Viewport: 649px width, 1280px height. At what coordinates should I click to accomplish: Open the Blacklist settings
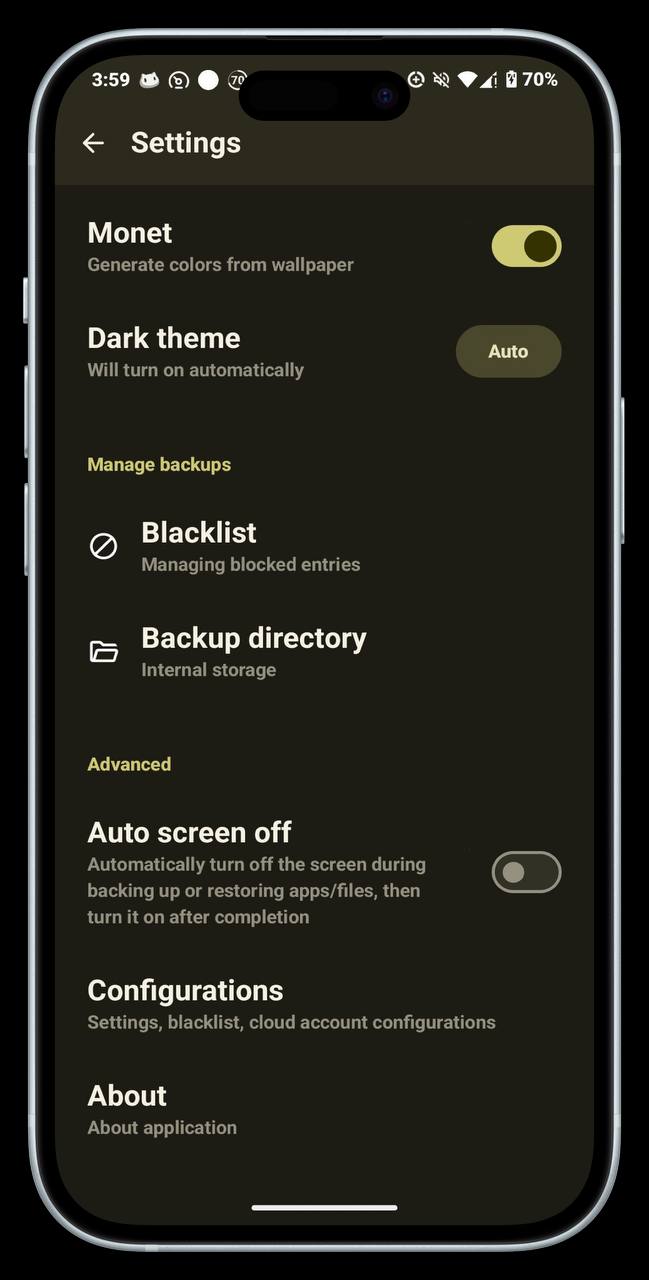click(250, 546)
